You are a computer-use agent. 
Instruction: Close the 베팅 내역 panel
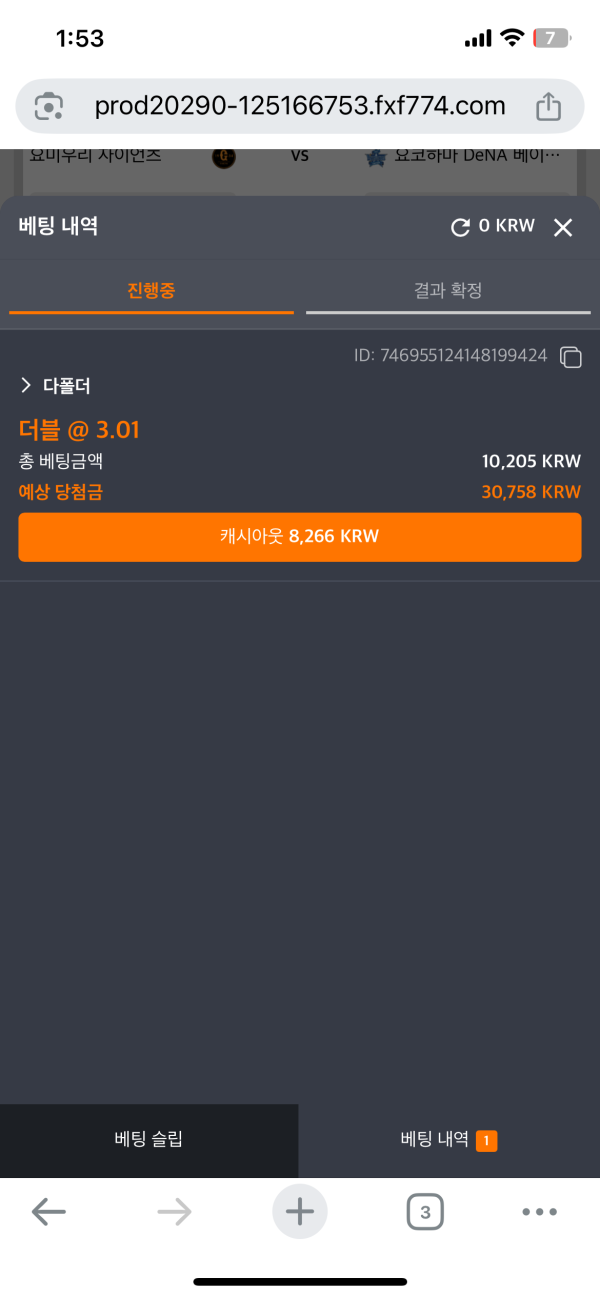[563, 227]
